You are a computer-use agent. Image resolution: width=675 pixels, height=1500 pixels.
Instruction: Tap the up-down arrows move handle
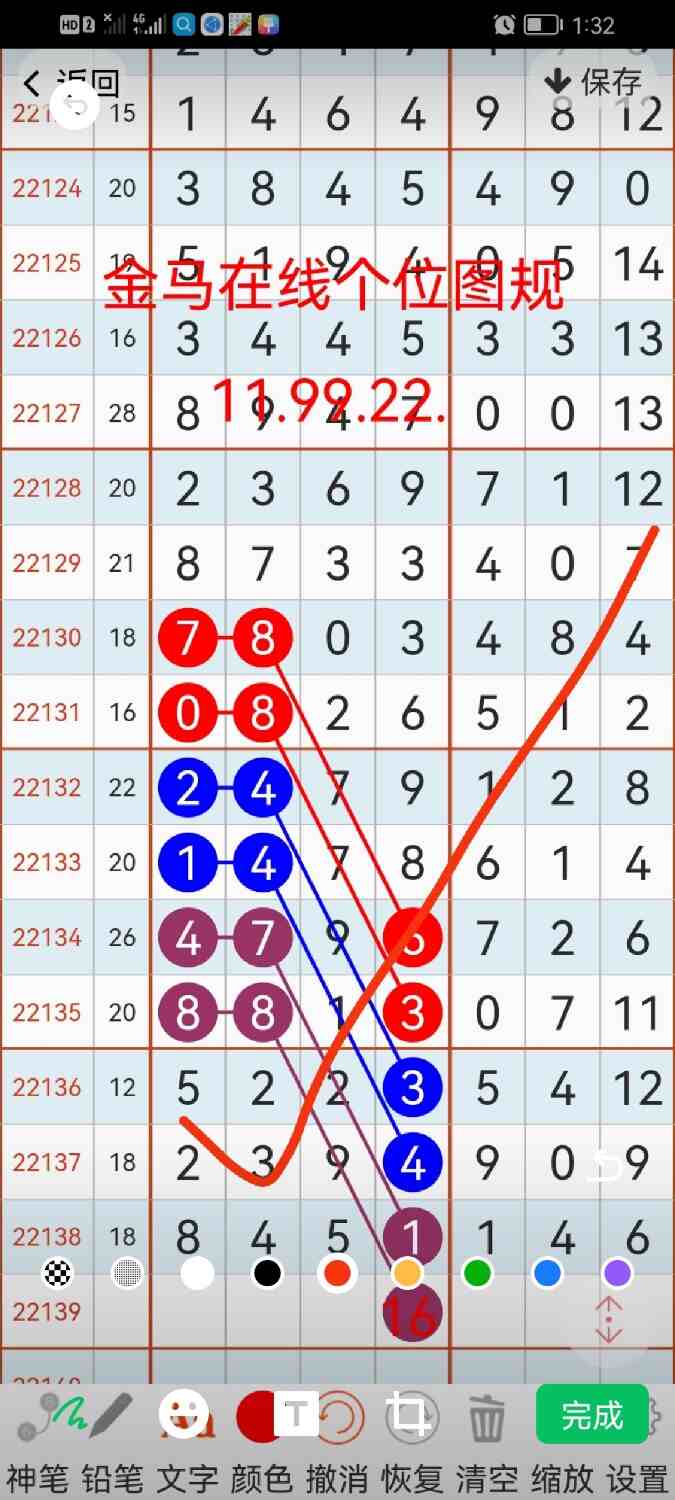point(609,1320)
